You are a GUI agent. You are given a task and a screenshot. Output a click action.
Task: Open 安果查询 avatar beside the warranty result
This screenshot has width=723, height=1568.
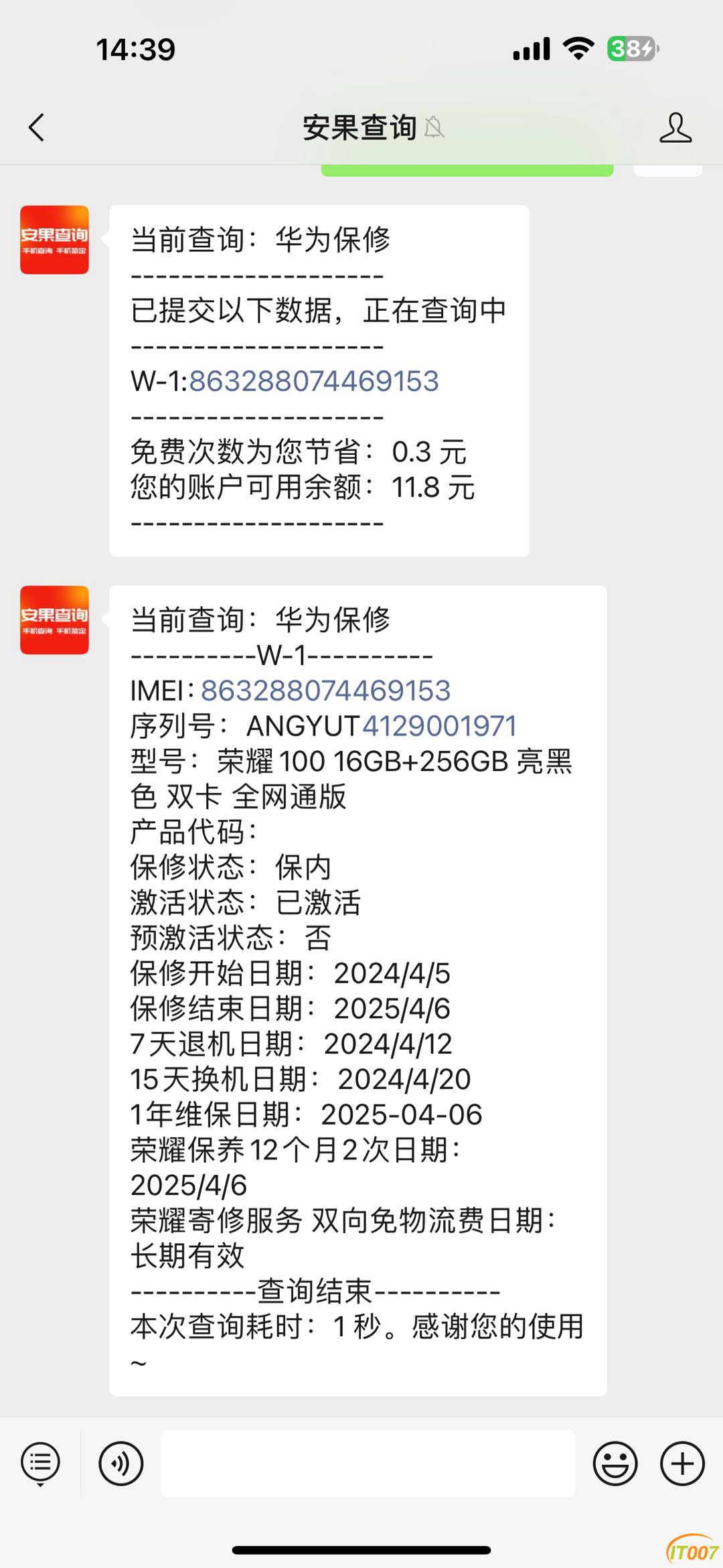(54, 620)
